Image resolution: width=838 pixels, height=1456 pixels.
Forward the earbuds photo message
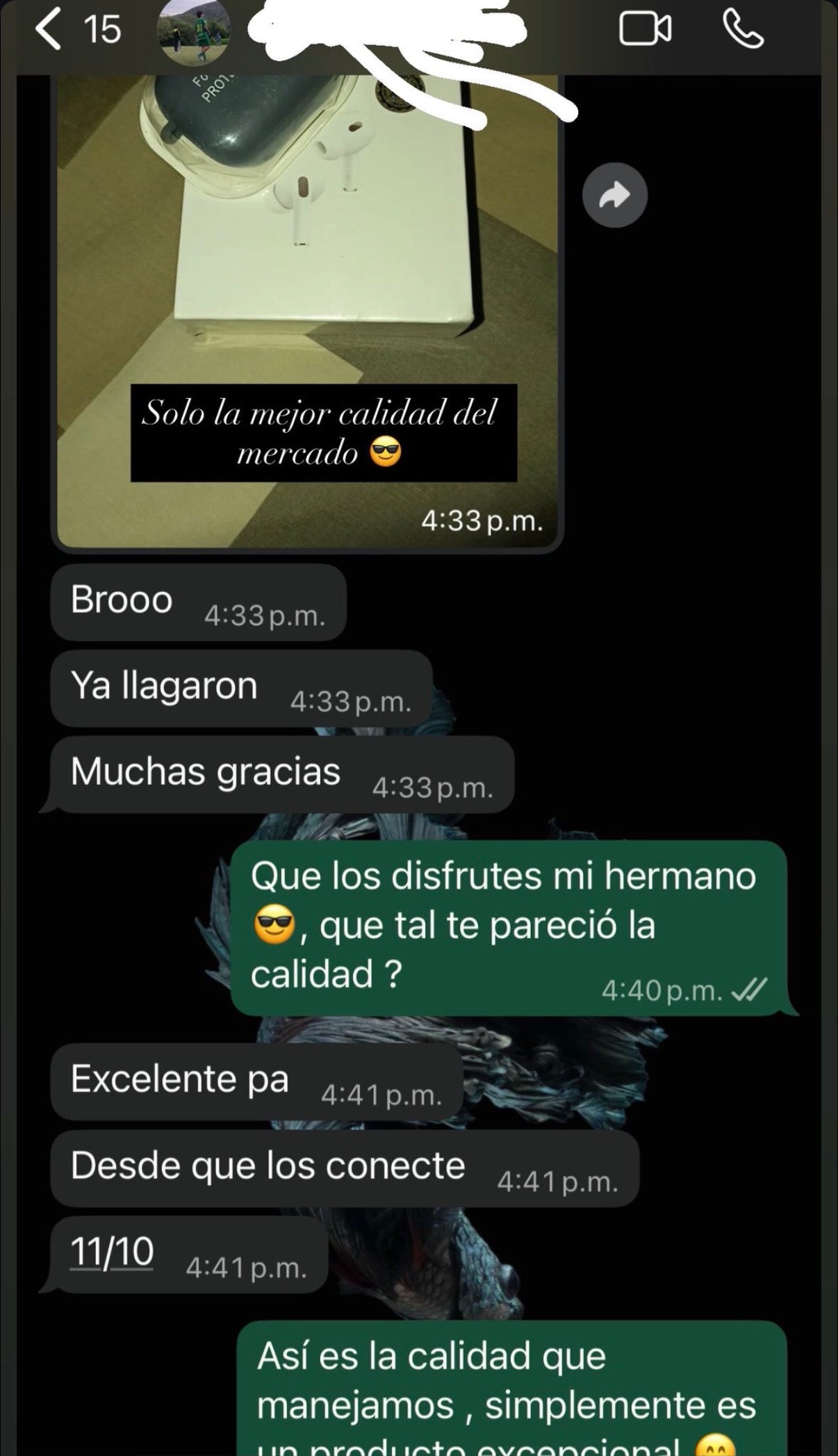614,195
